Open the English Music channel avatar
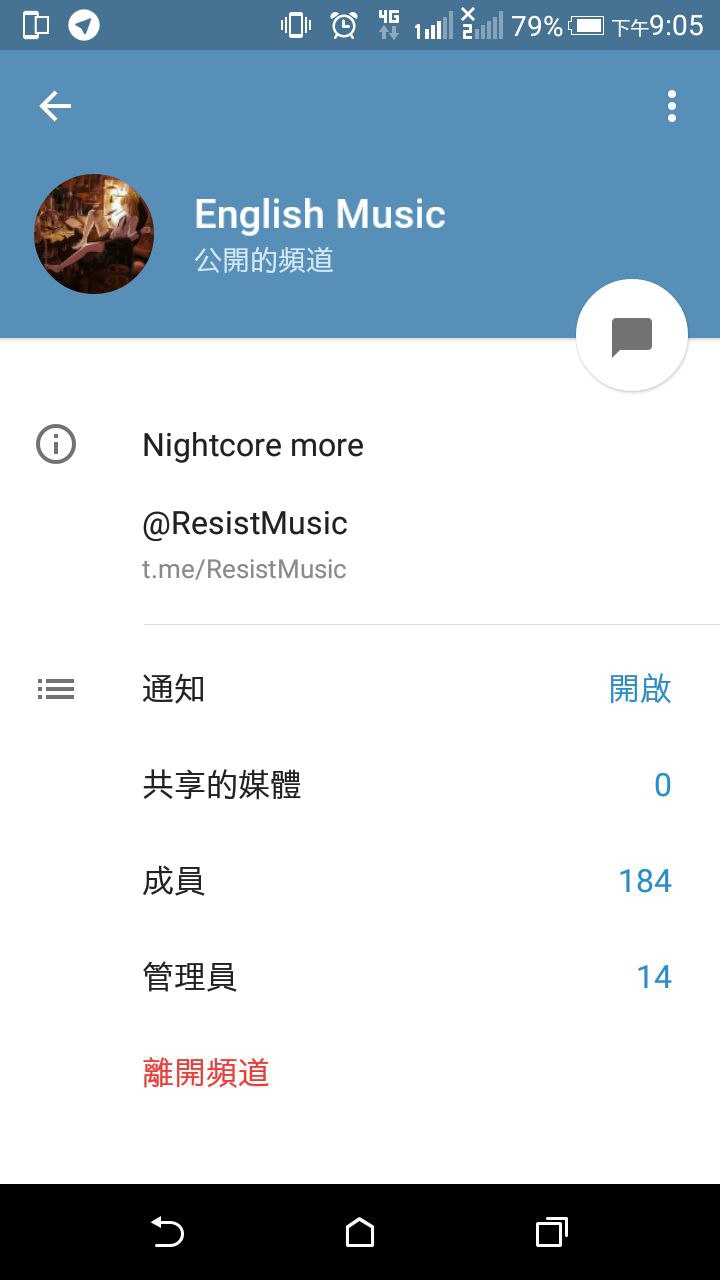720x1280 pixels. click(x=94, y=234)
